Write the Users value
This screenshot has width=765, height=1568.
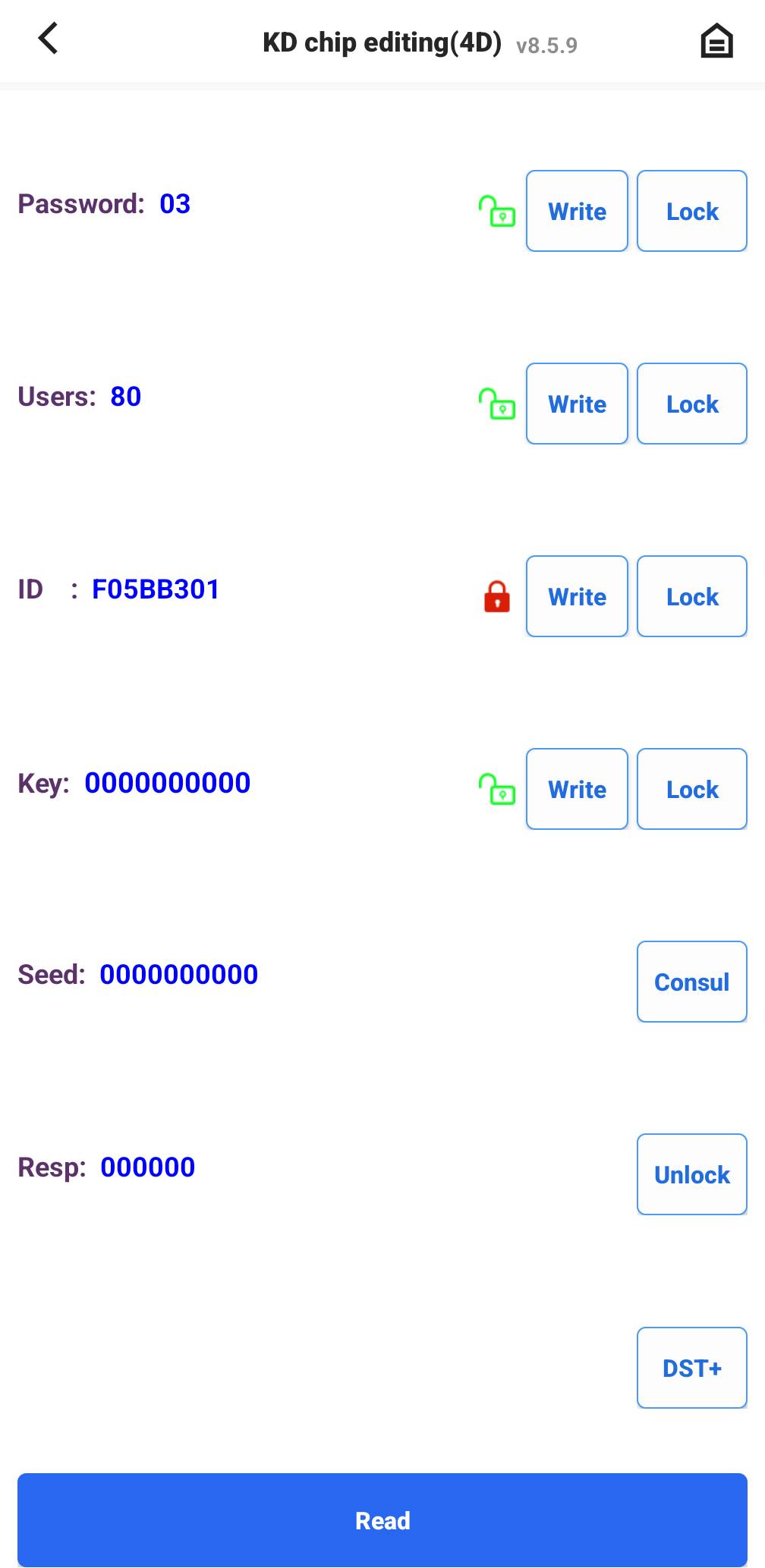[577, 404]
